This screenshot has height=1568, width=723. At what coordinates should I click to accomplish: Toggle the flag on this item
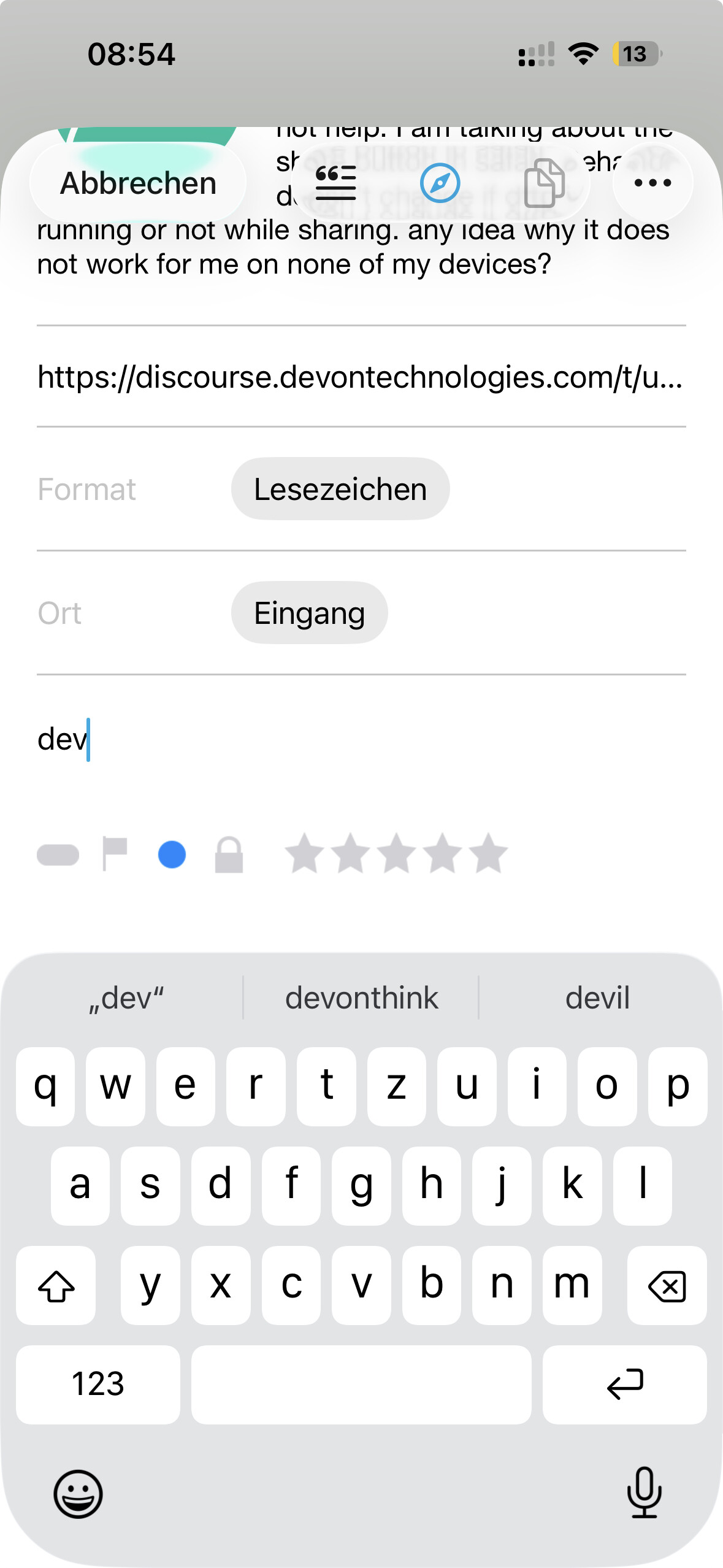(x=115, y=854)
